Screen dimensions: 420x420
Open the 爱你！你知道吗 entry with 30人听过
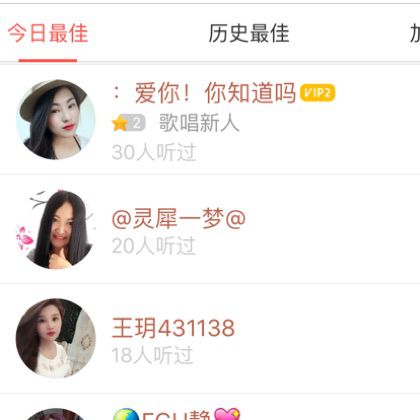210,119
